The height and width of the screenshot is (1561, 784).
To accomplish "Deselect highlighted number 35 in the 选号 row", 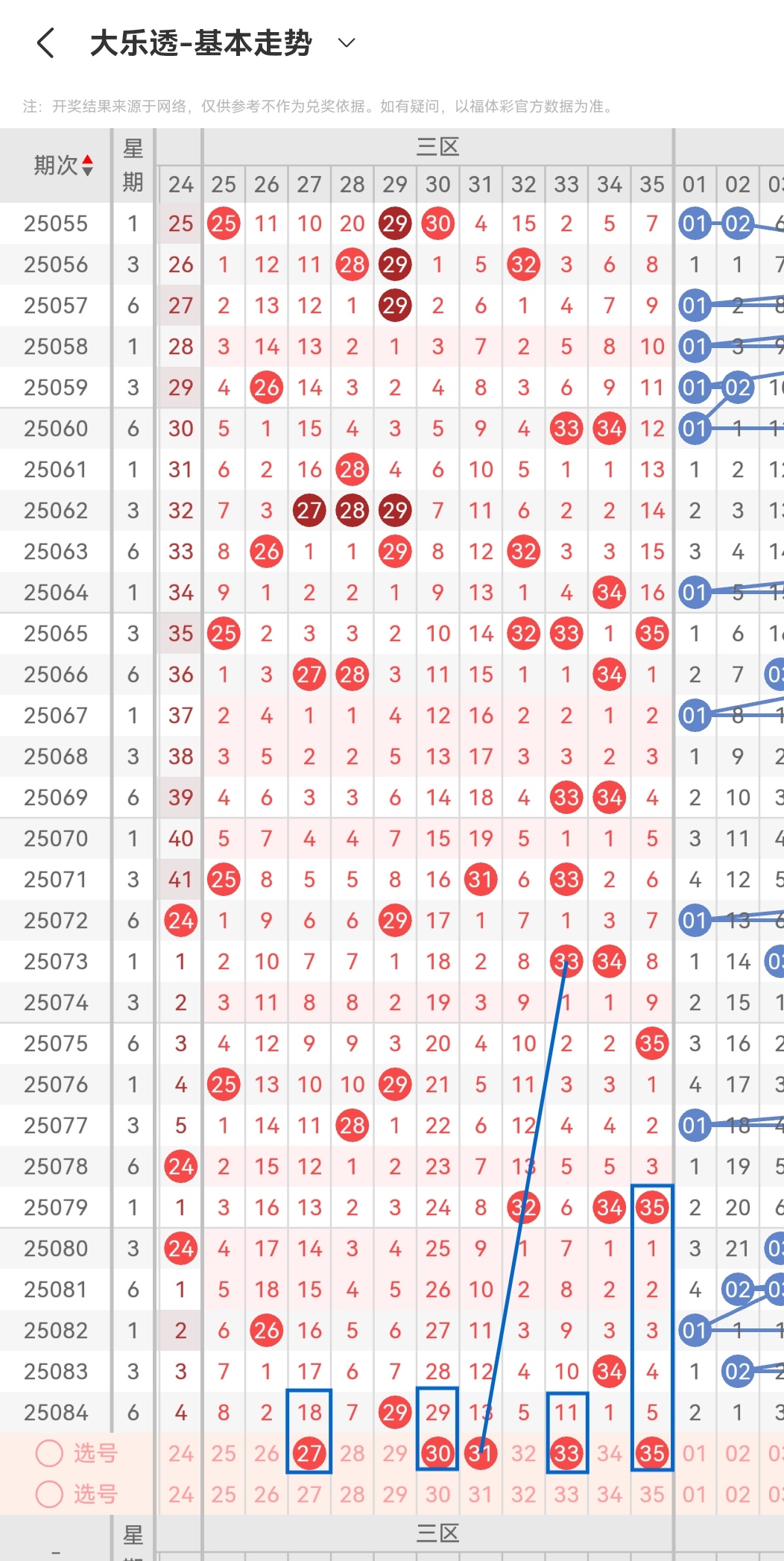I will coord(652,1453).
